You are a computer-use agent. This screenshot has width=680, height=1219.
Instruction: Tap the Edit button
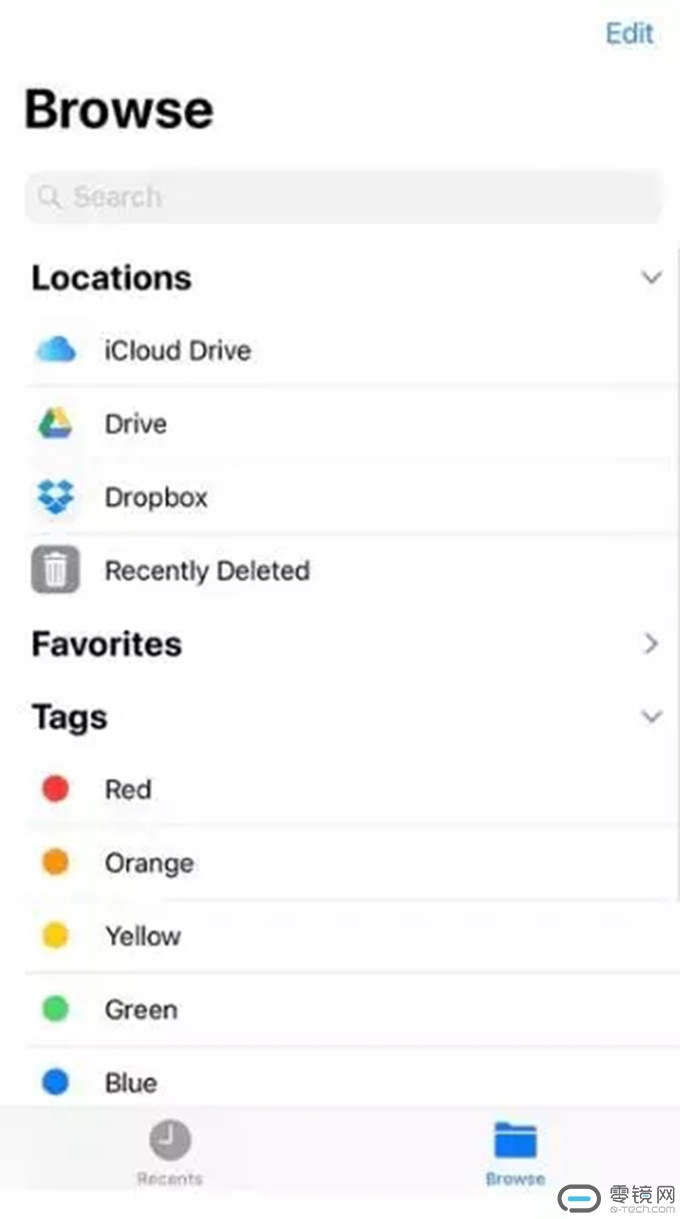629,33
